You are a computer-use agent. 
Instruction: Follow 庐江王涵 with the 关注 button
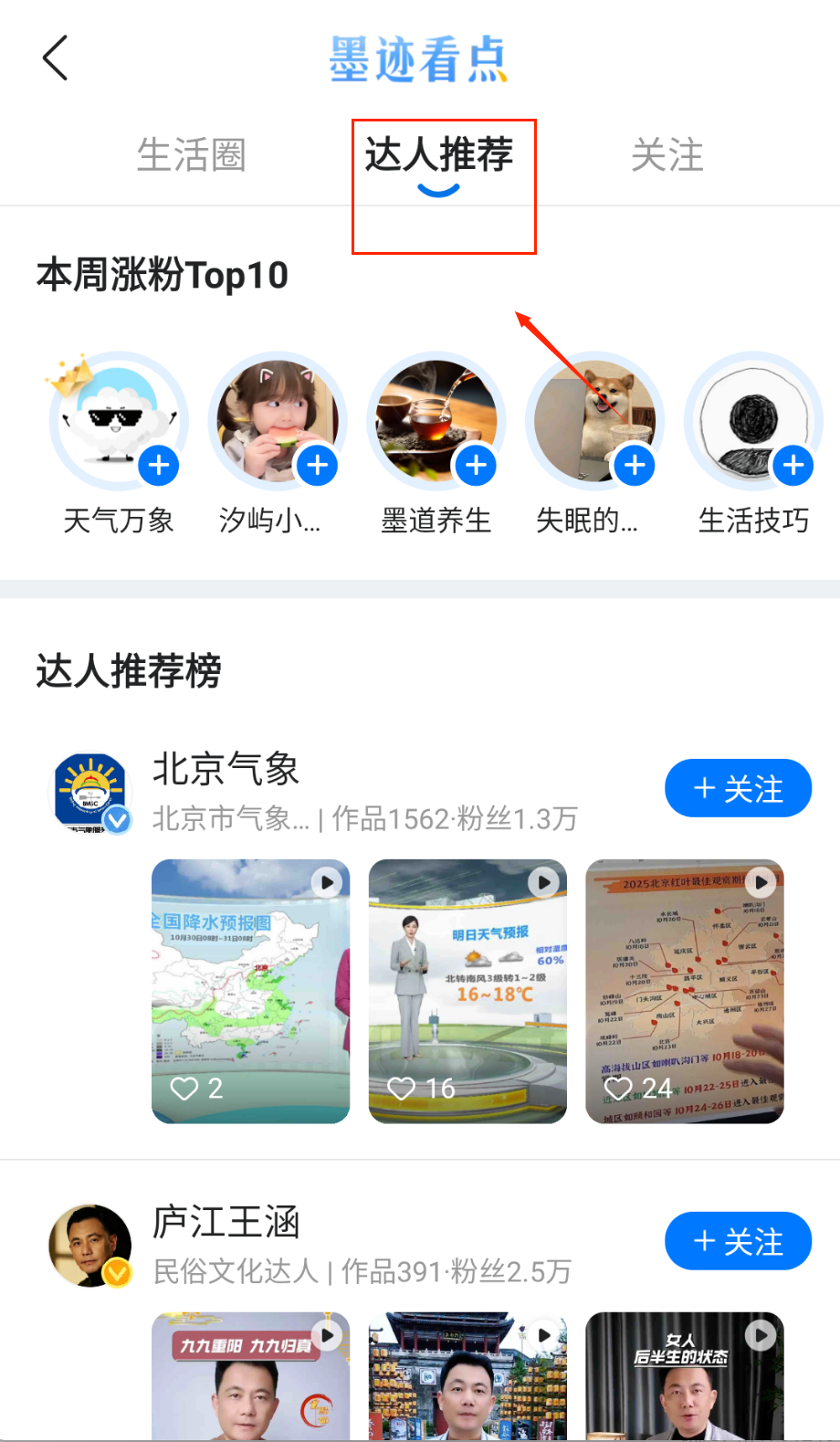(x=738, y=1241)
